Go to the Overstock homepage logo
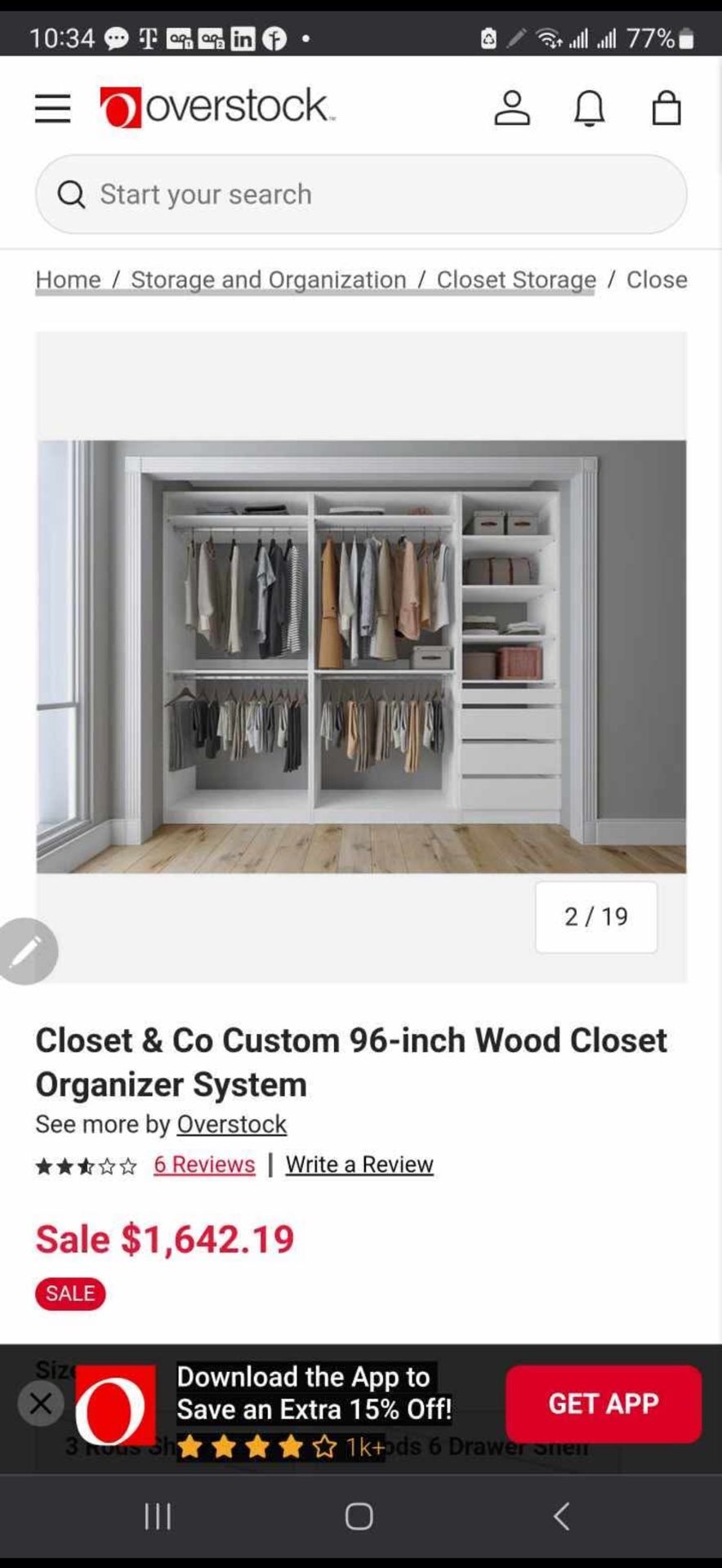 click(x=217, y=107)
